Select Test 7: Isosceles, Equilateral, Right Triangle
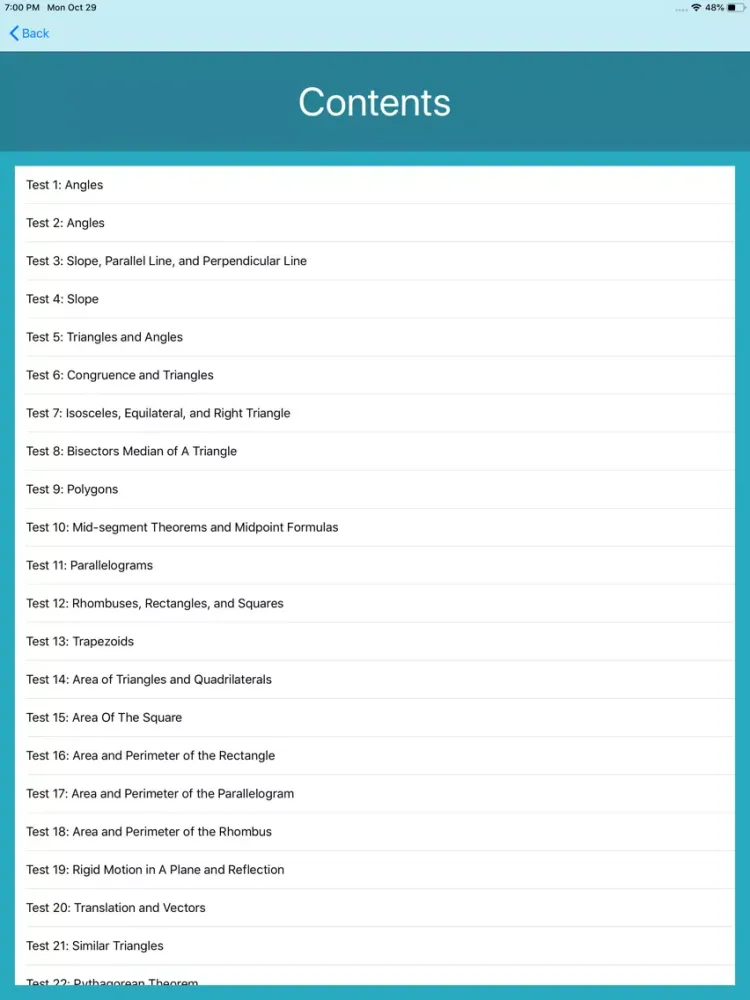This screenshot has height=1000, width=750. (159, 413)
